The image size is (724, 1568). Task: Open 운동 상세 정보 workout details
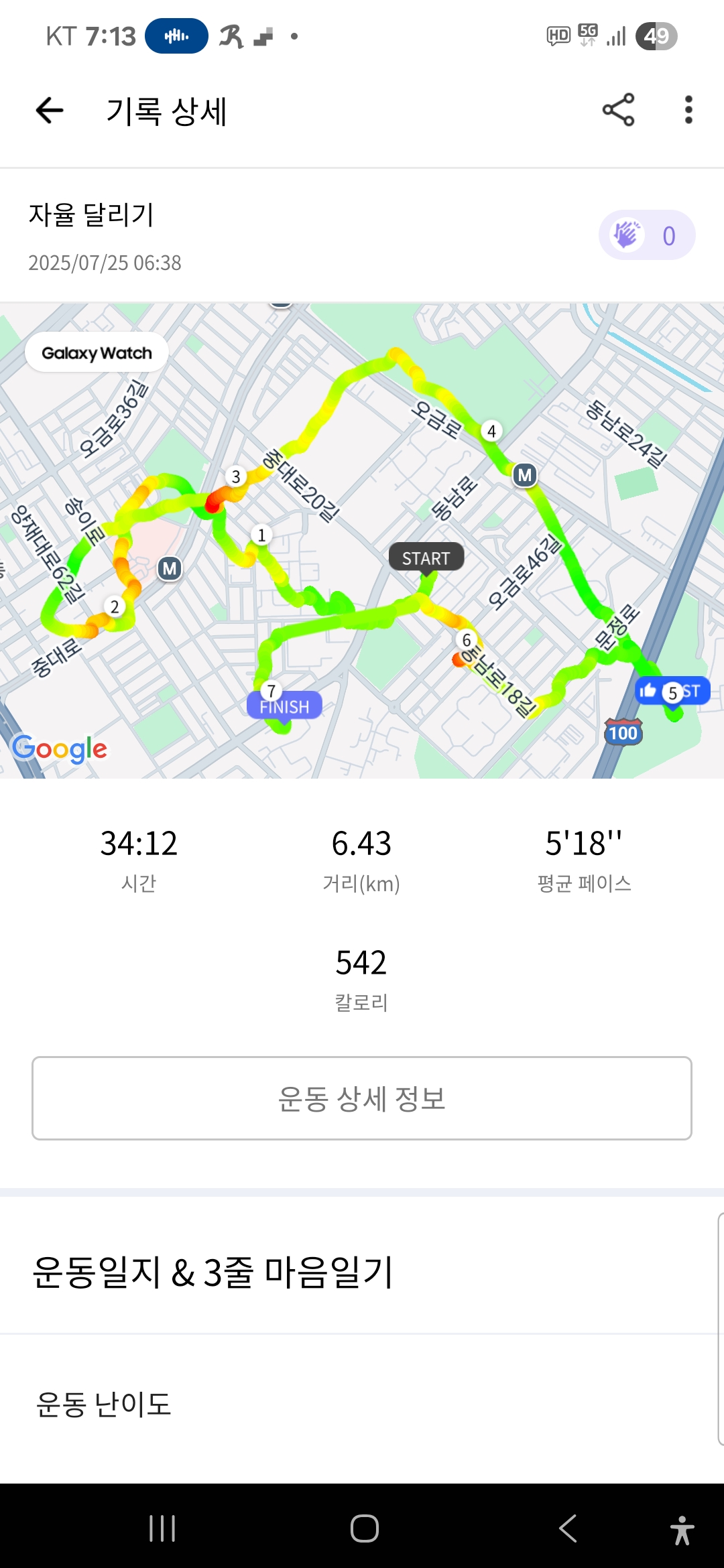click(362, 1098)
